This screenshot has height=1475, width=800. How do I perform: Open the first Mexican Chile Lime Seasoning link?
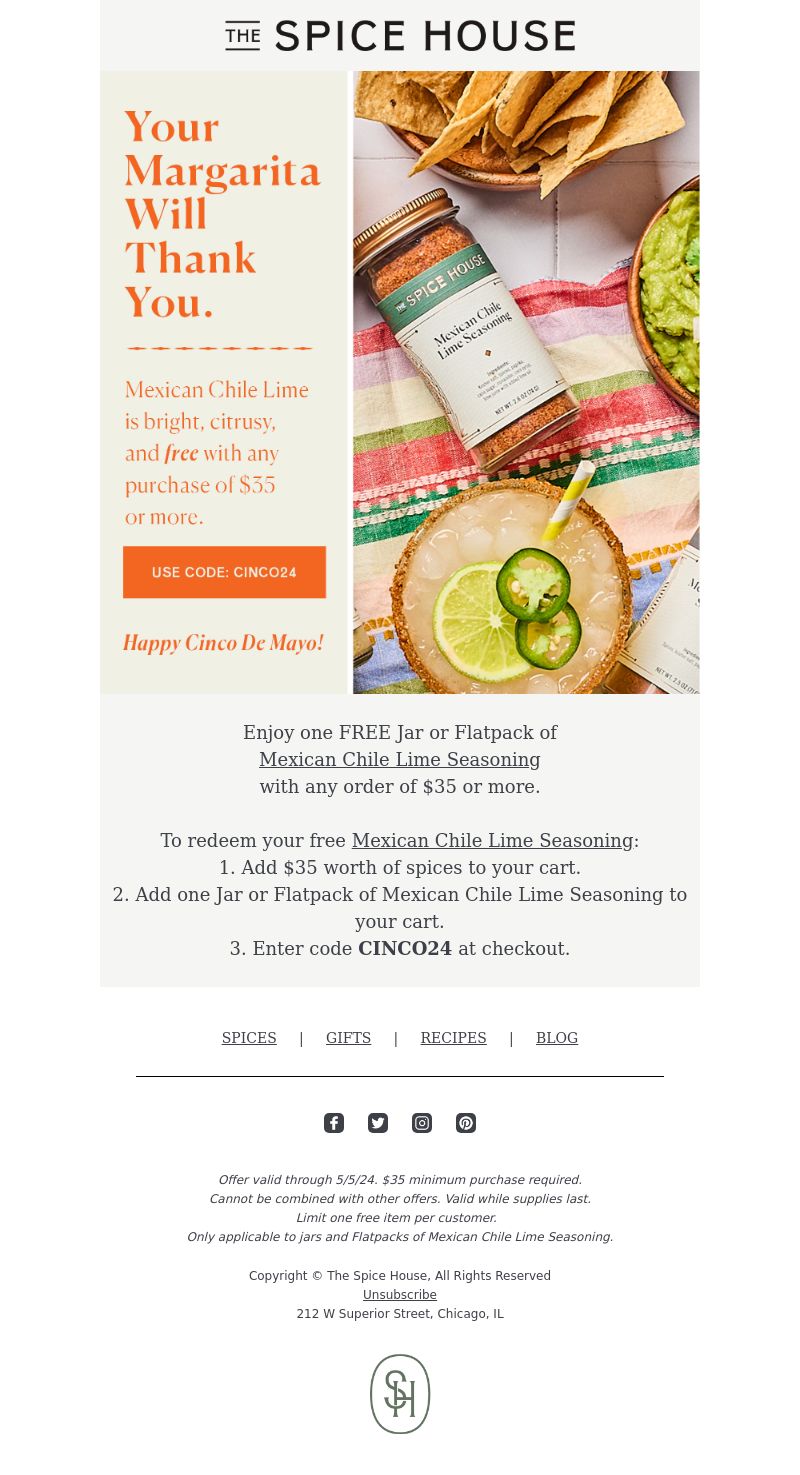(x=399, y=760)
